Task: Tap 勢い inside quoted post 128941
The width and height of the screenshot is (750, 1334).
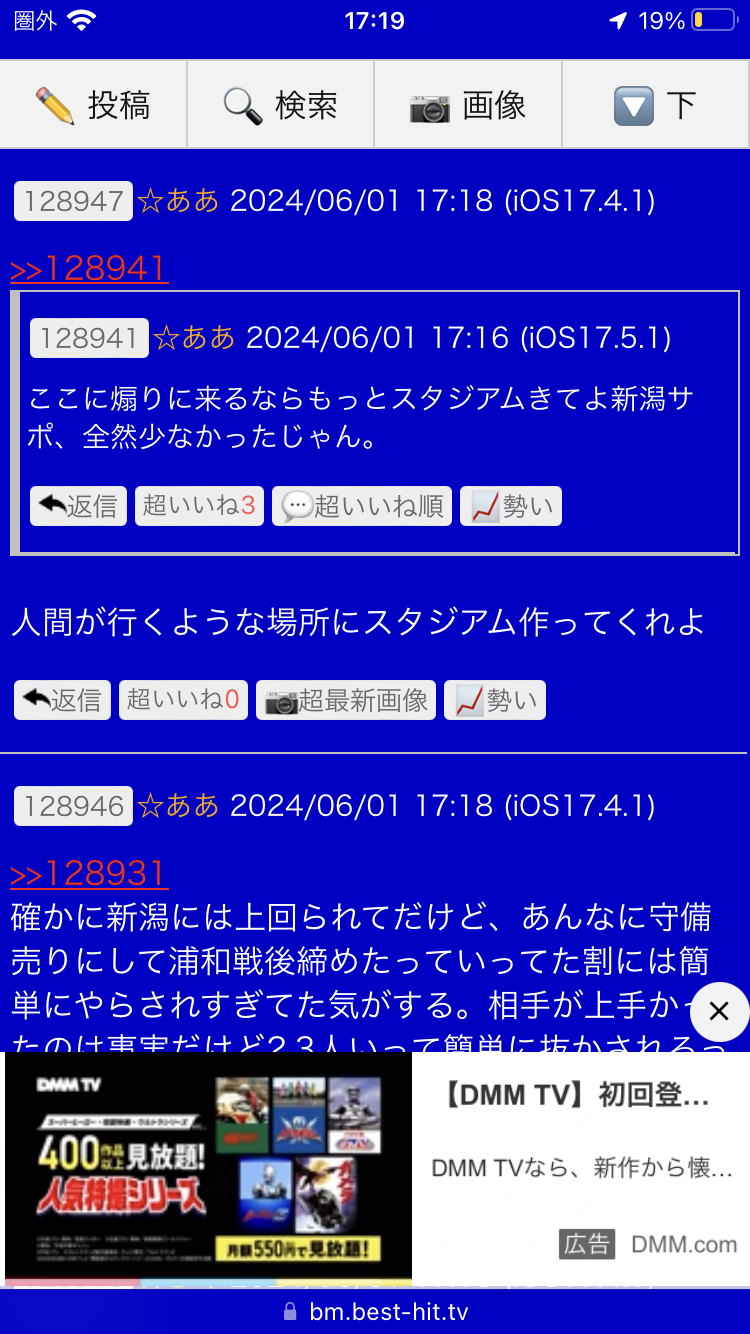Action: (511, 506)
